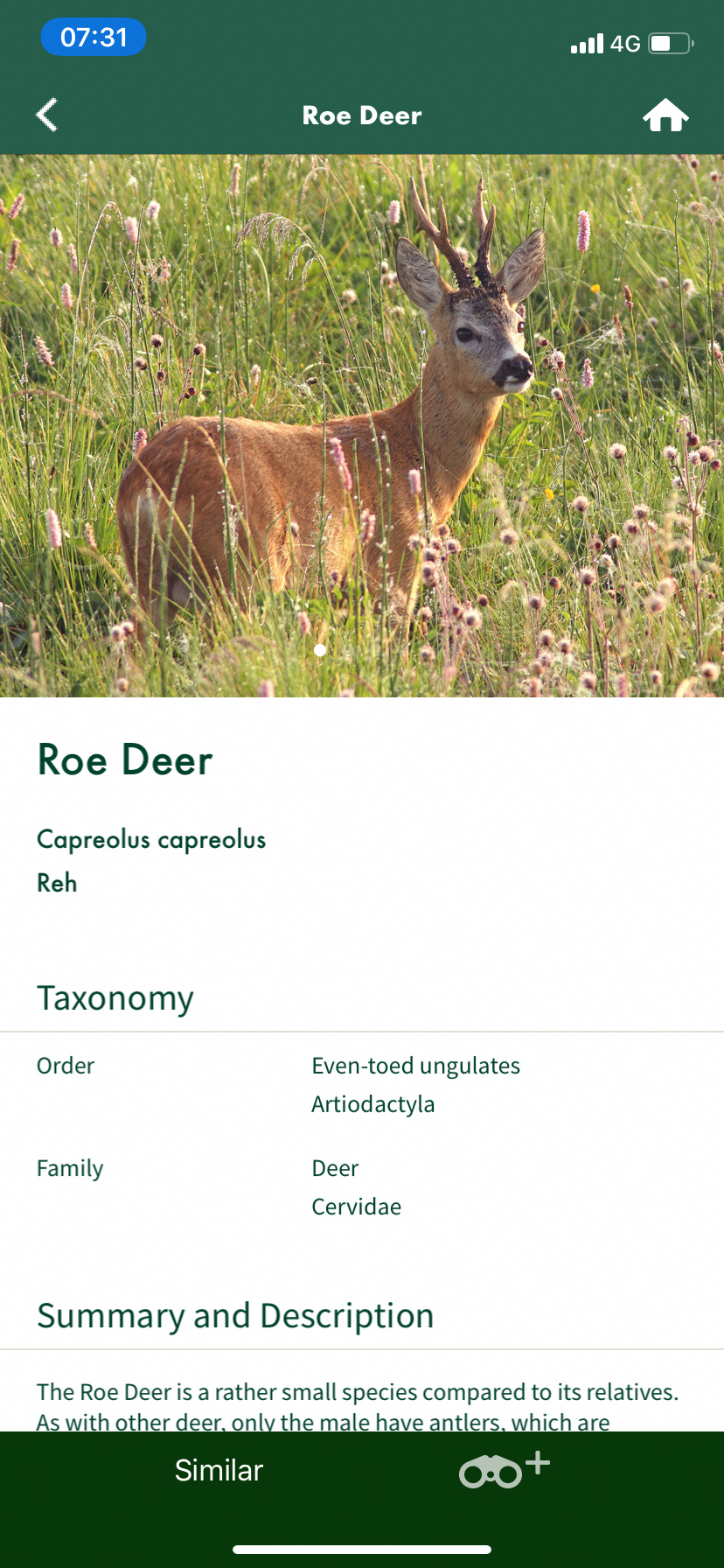This screenshot has width=724, height=1568.
Task: Open the Roe Deer photo
Action: click(362, 425)
